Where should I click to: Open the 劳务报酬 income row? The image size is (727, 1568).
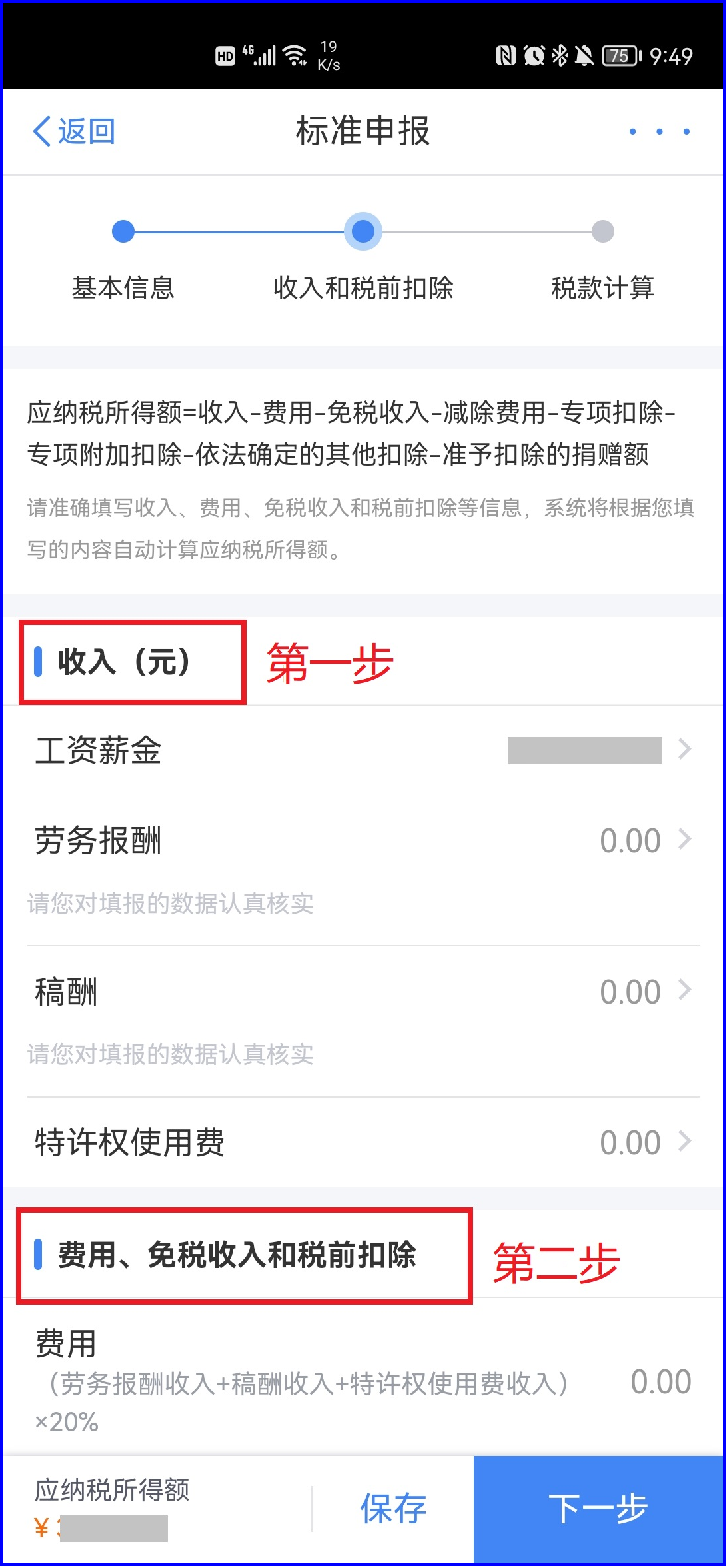[363, 840]
